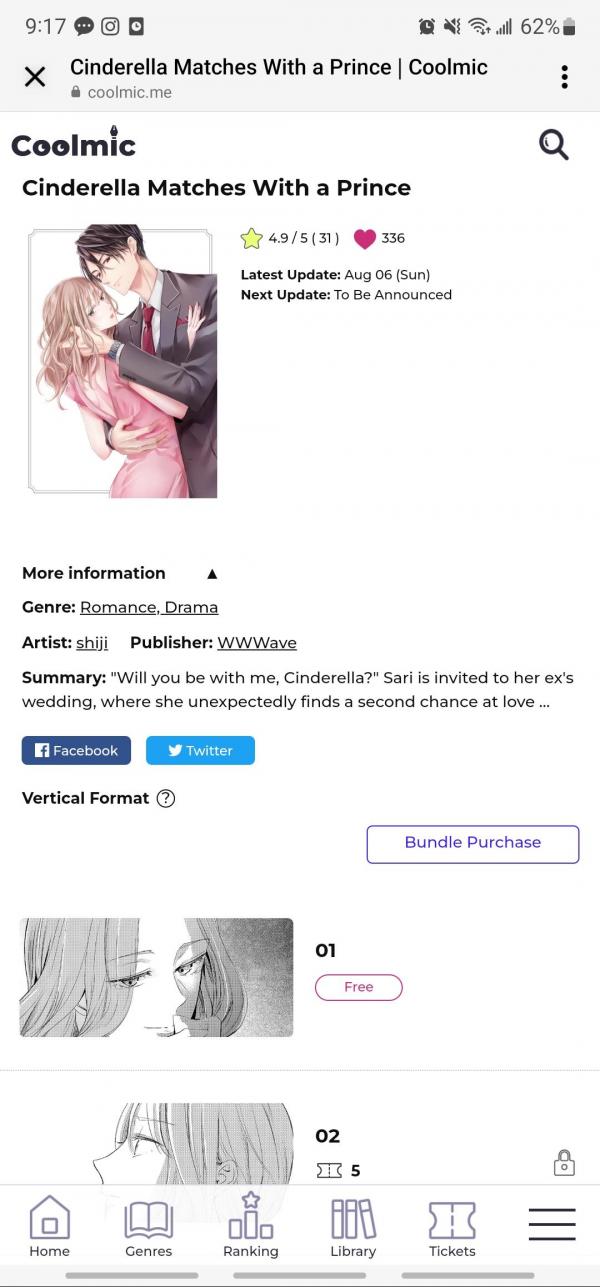Open publisher WWWave link
The width and height of the screenshot is (600, 1287).
coord(257,643)
